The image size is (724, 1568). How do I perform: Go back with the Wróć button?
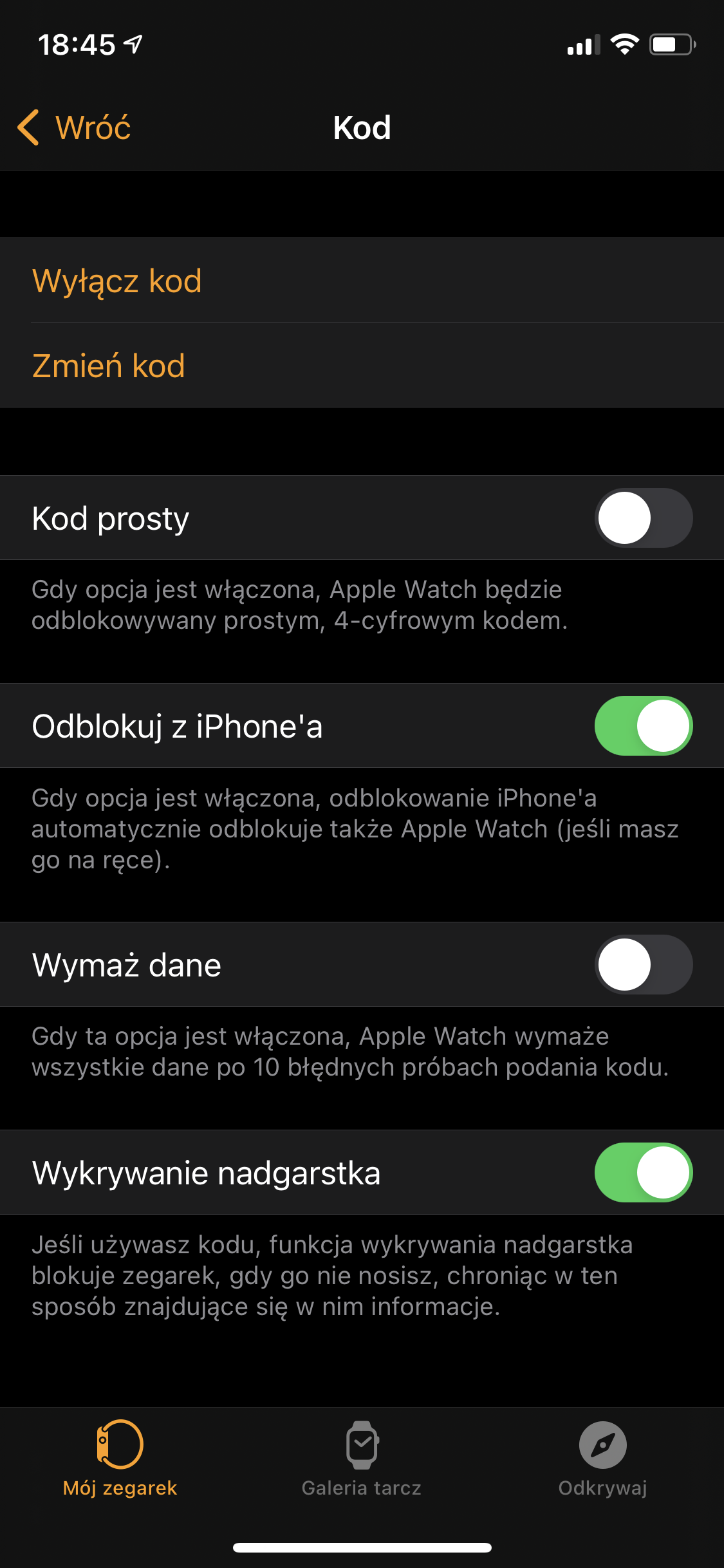point(74,127)
